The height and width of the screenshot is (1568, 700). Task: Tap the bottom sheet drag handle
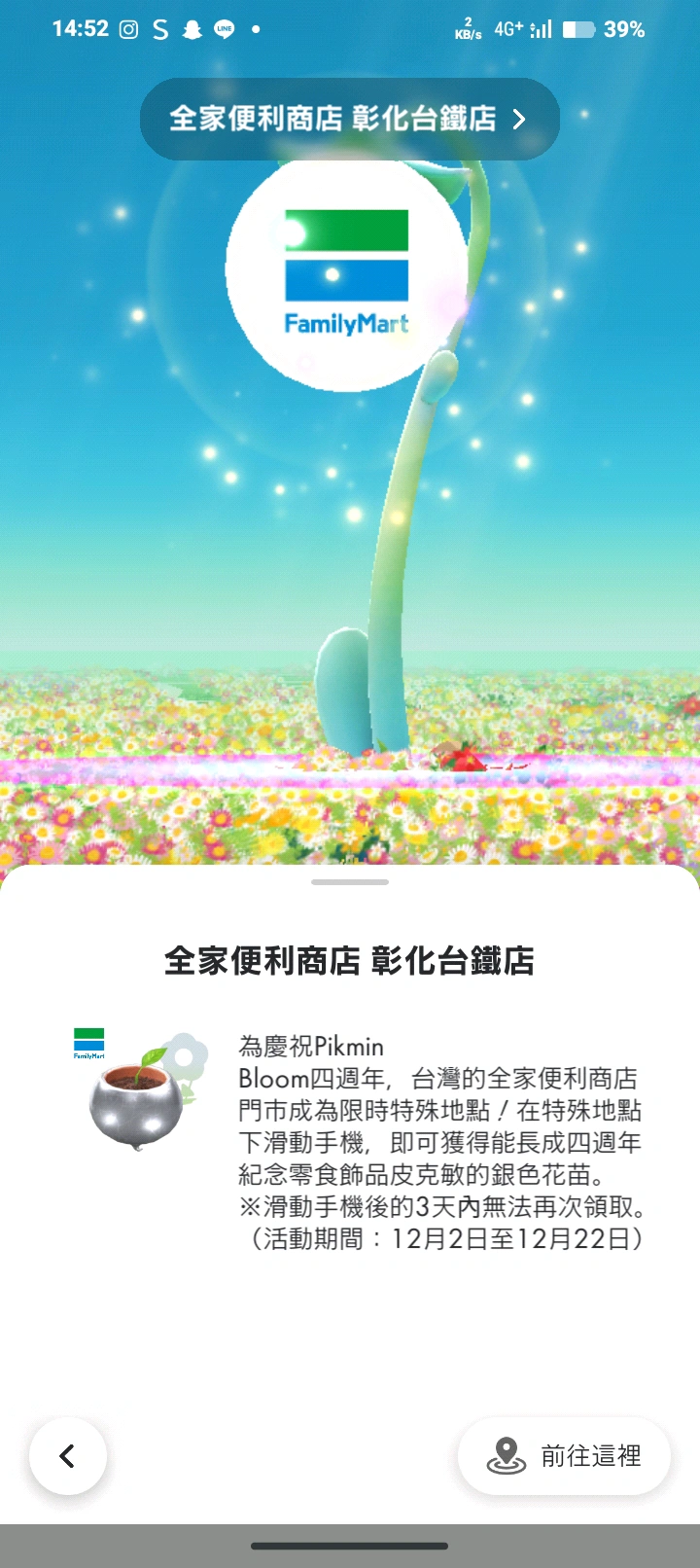point(350,882)
